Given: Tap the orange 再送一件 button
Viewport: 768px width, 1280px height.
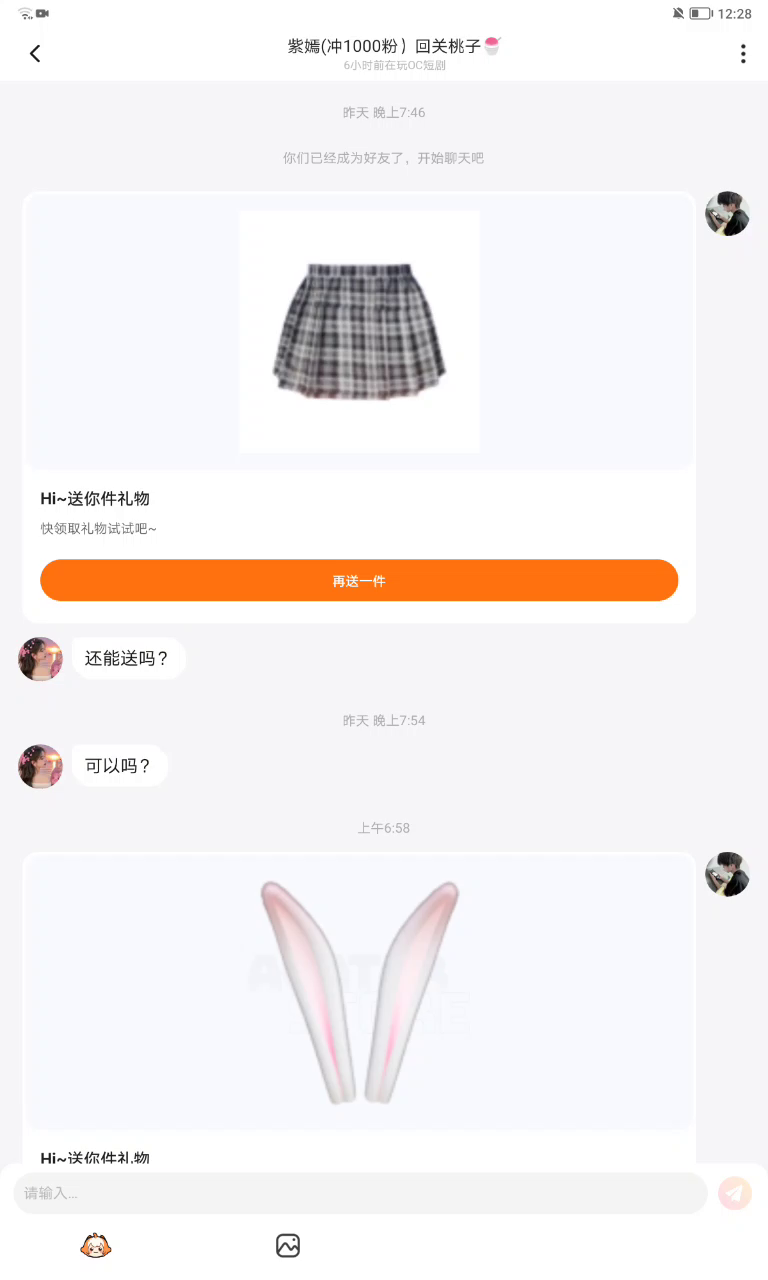Looking at the screenshot, I should coord(359,581).
